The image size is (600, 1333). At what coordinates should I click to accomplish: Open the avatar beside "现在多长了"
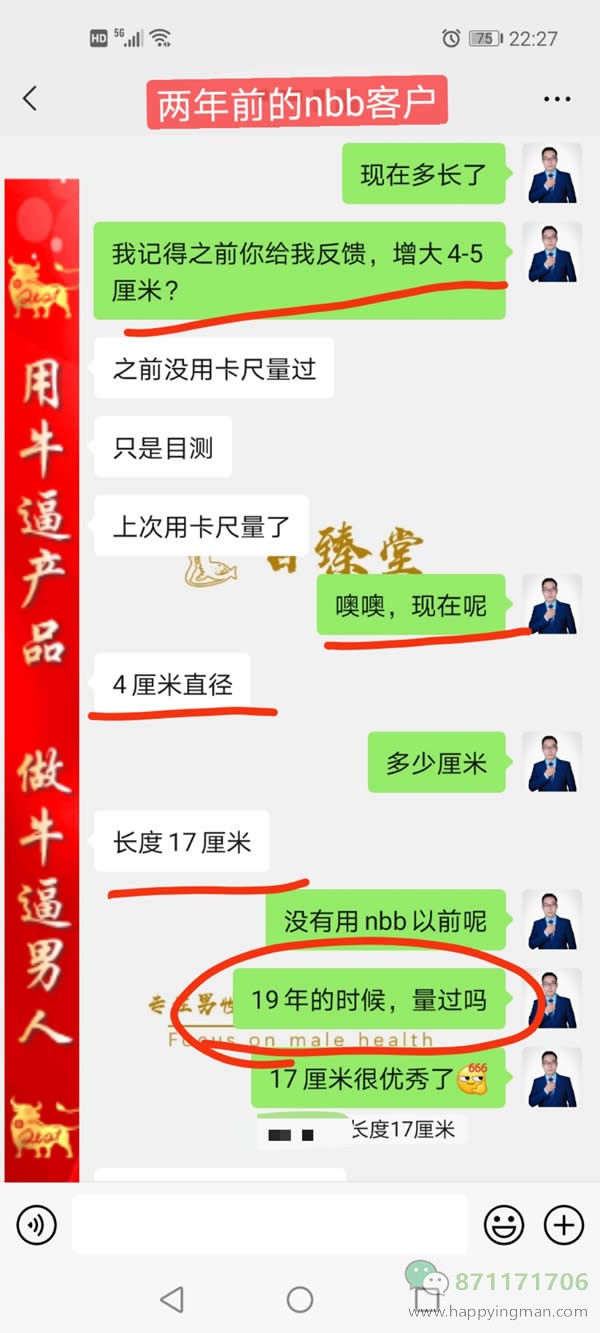553,174
